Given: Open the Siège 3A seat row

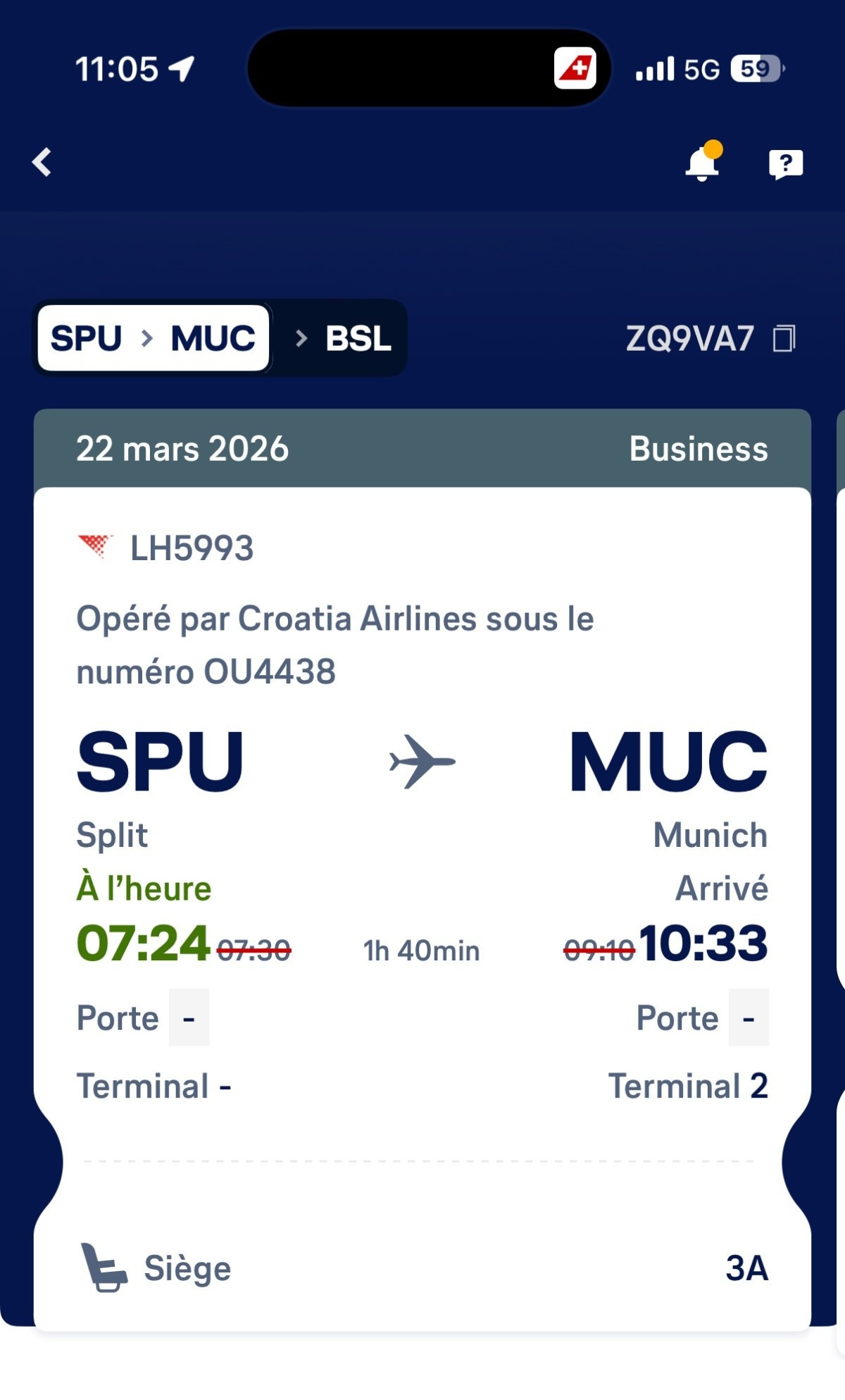Looking at the screenshot, I should (423, 1268).
